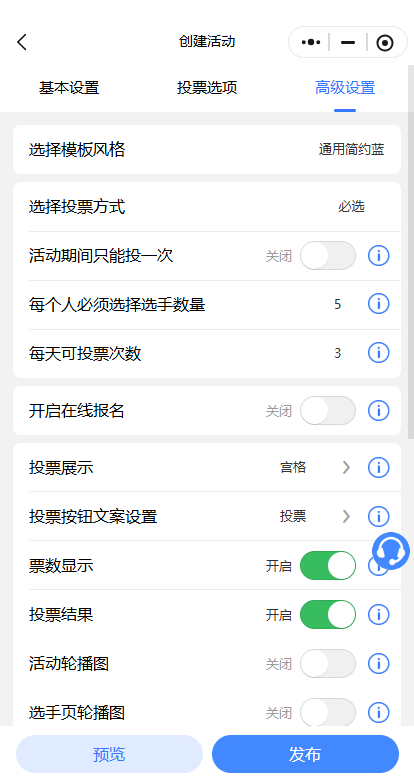Enable 开启在线报名 switch
Viewport: 414px width, 780px height.
[x=328, y=410]
